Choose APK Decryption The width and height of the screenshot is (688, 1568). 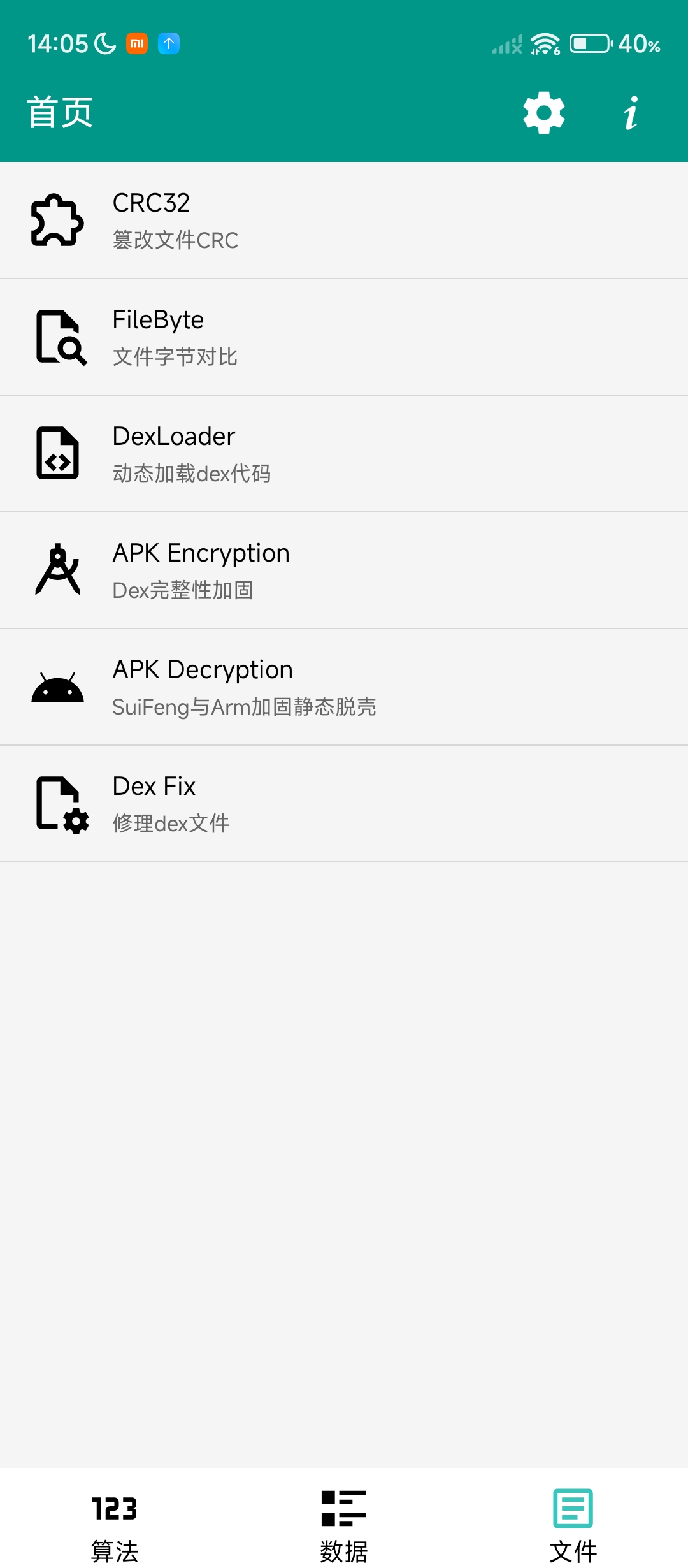click(x=344, y=687)
